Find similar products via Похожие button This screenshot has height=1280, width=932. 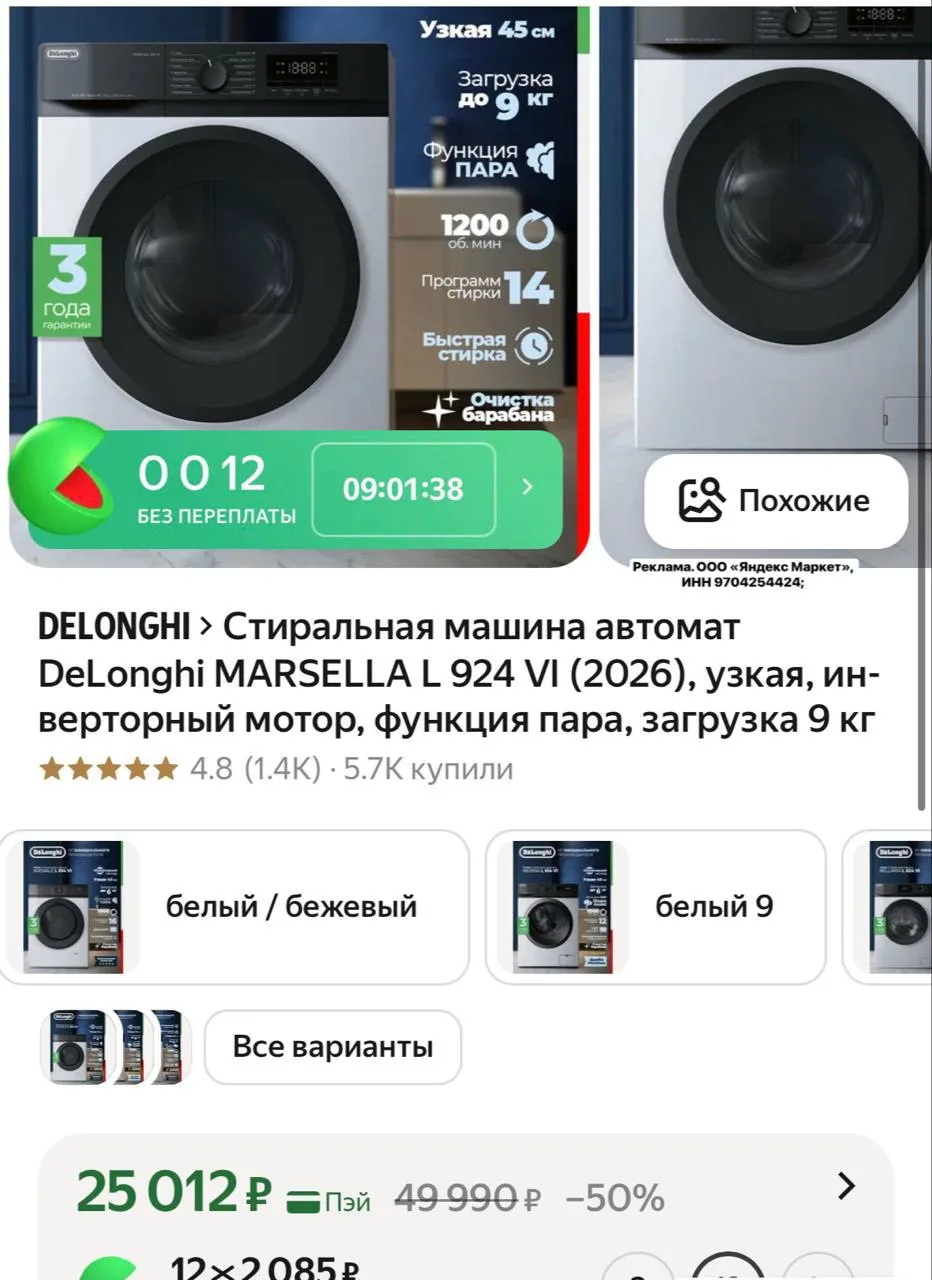[x=776, y=501]
